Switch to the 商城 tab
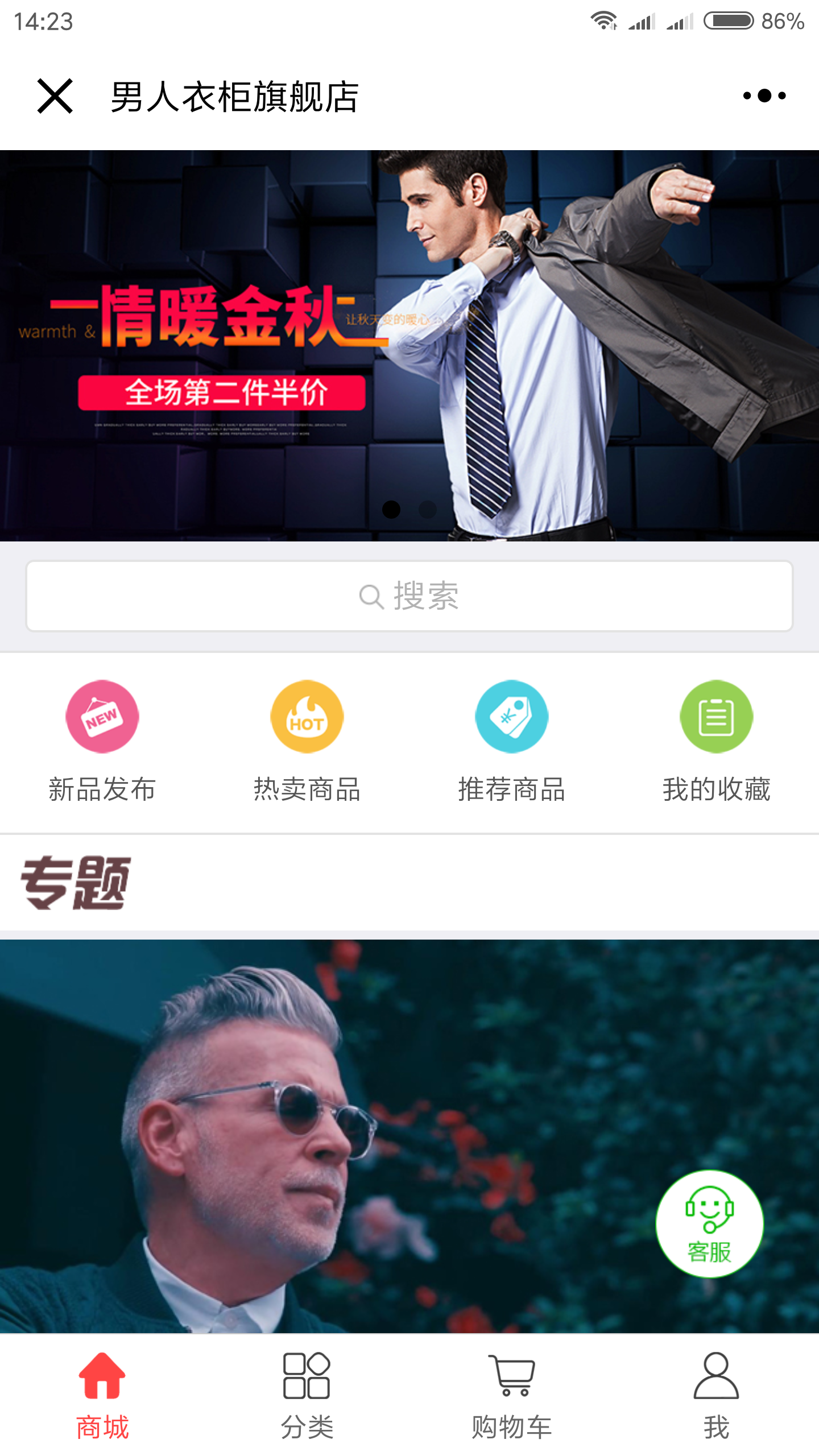Image resolution: width=819 pixels, height=1456 pixels. coord(102,1395)
